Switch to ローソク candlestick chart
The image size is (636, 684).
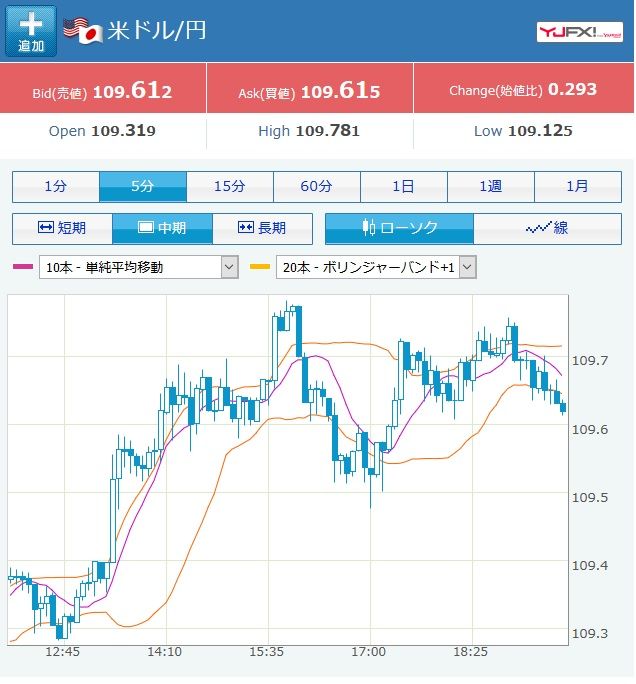point(399,228)
